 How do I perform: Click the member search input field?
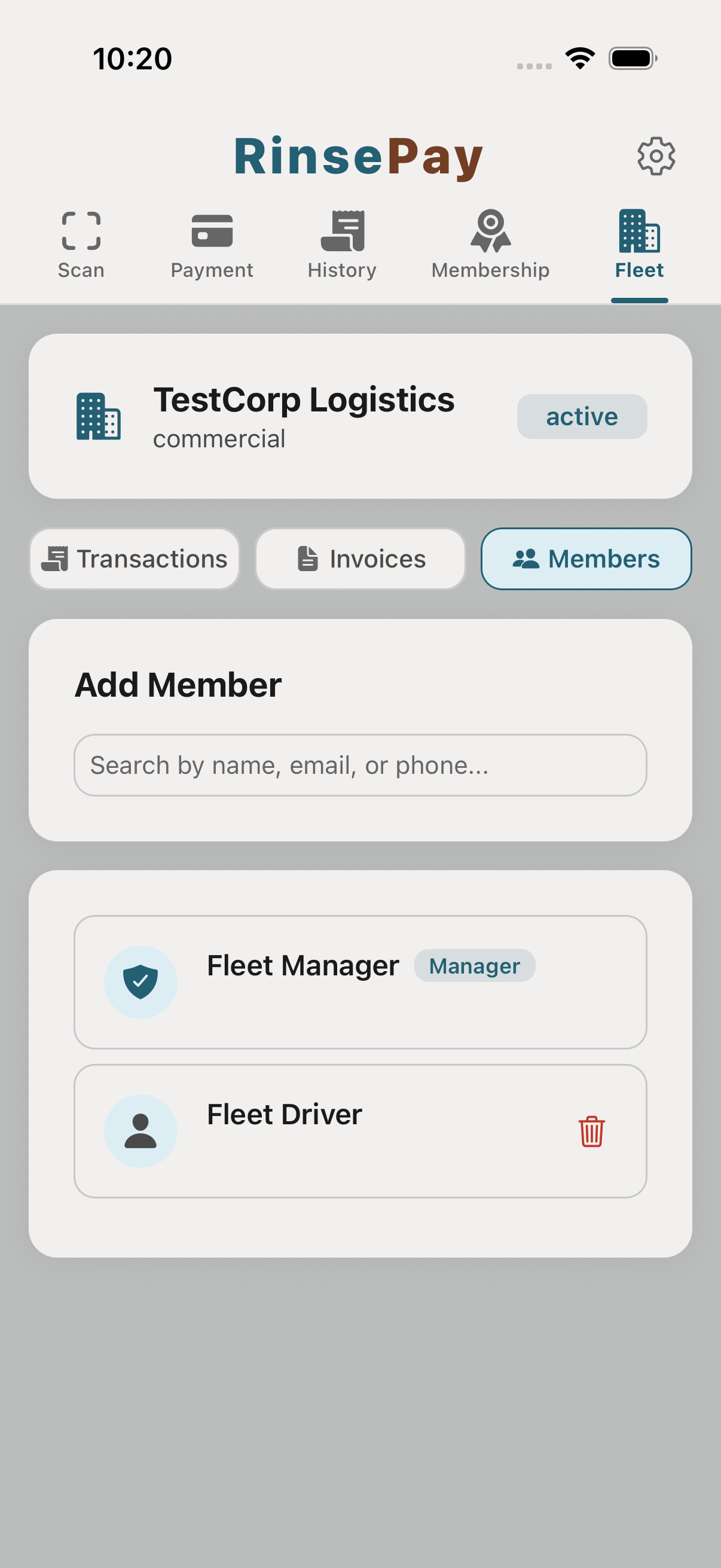coord(360,764)
